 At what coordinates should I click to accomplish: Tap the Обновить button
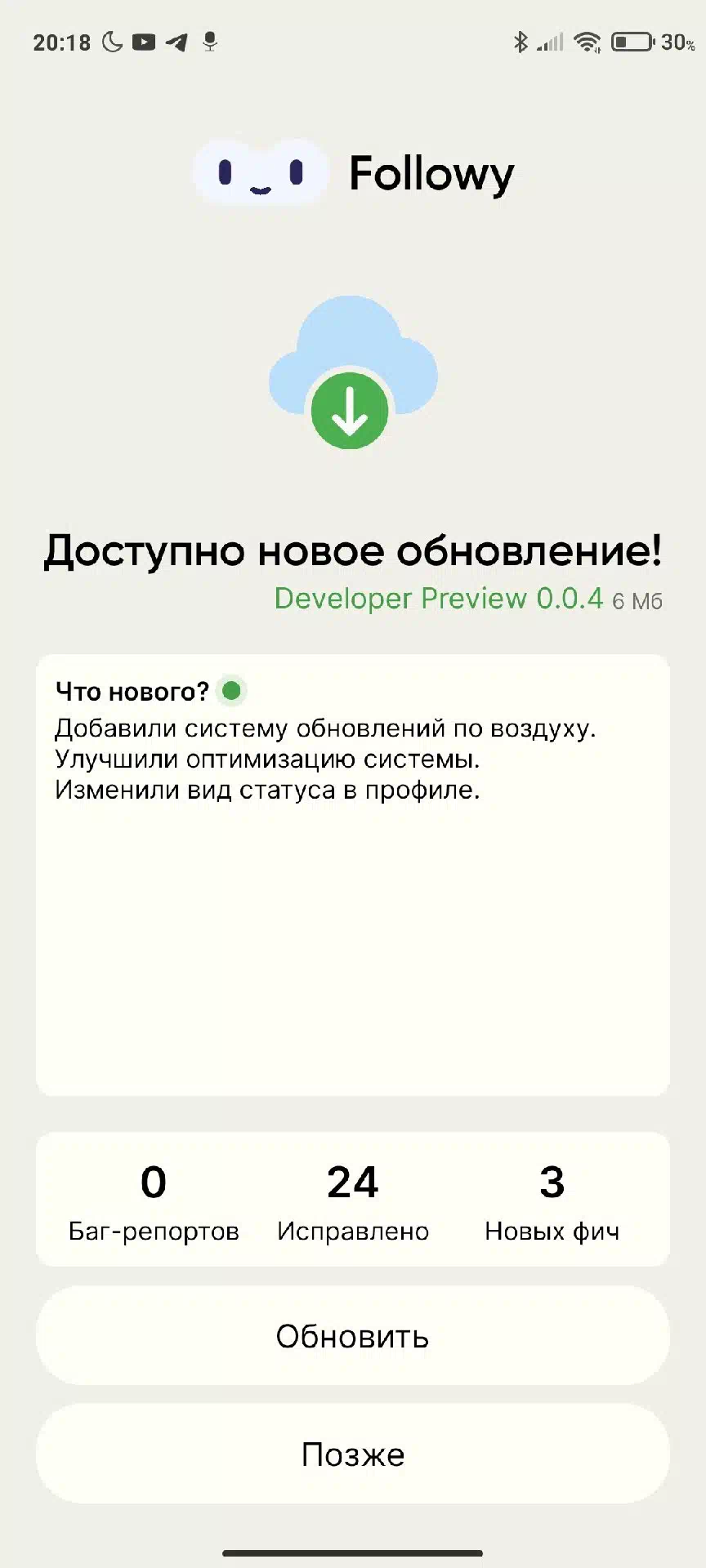353,1336
